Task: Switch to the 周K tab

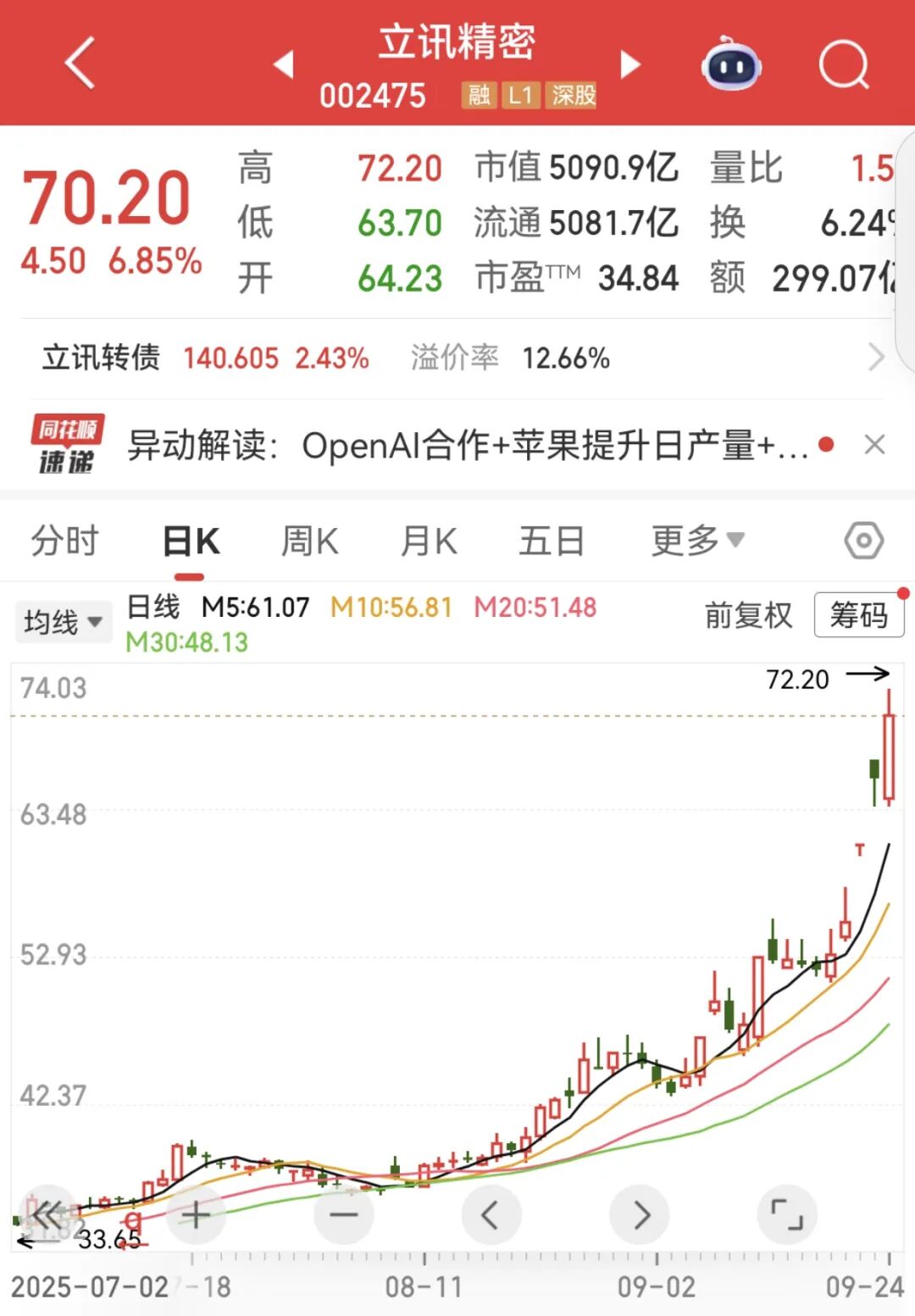Action: click(x=309, y=541)
